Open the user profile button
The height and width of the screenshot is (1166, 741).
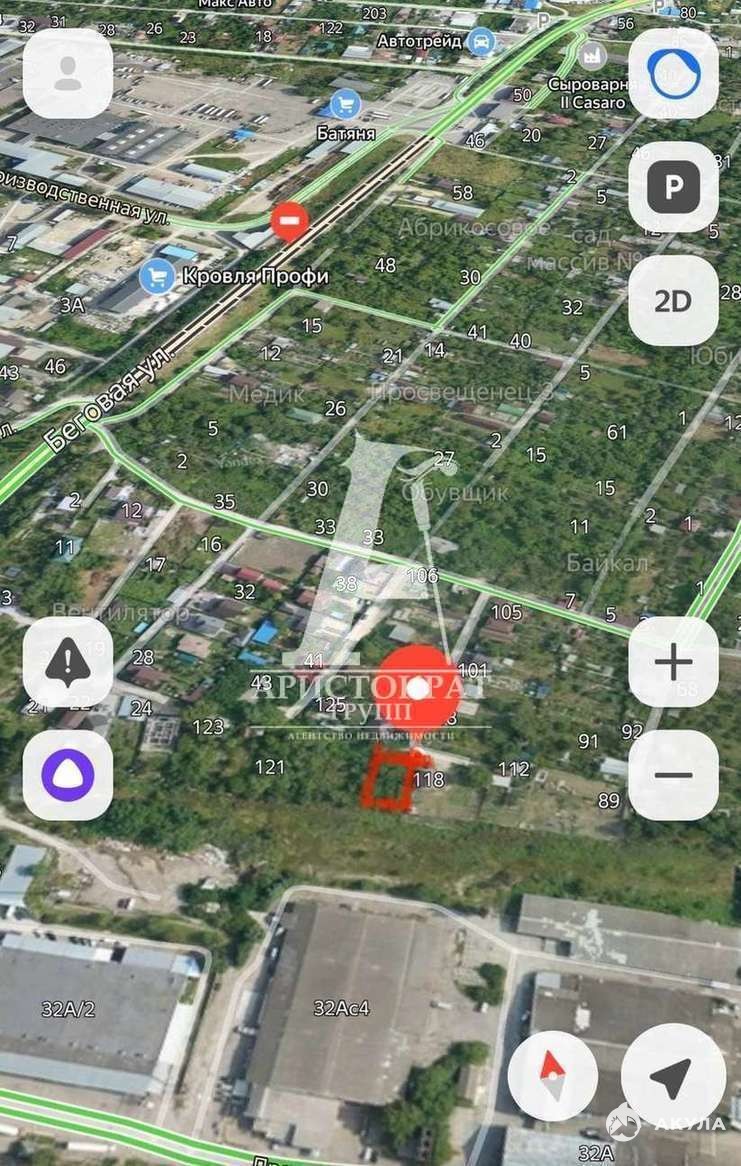[x=67, y=74]
